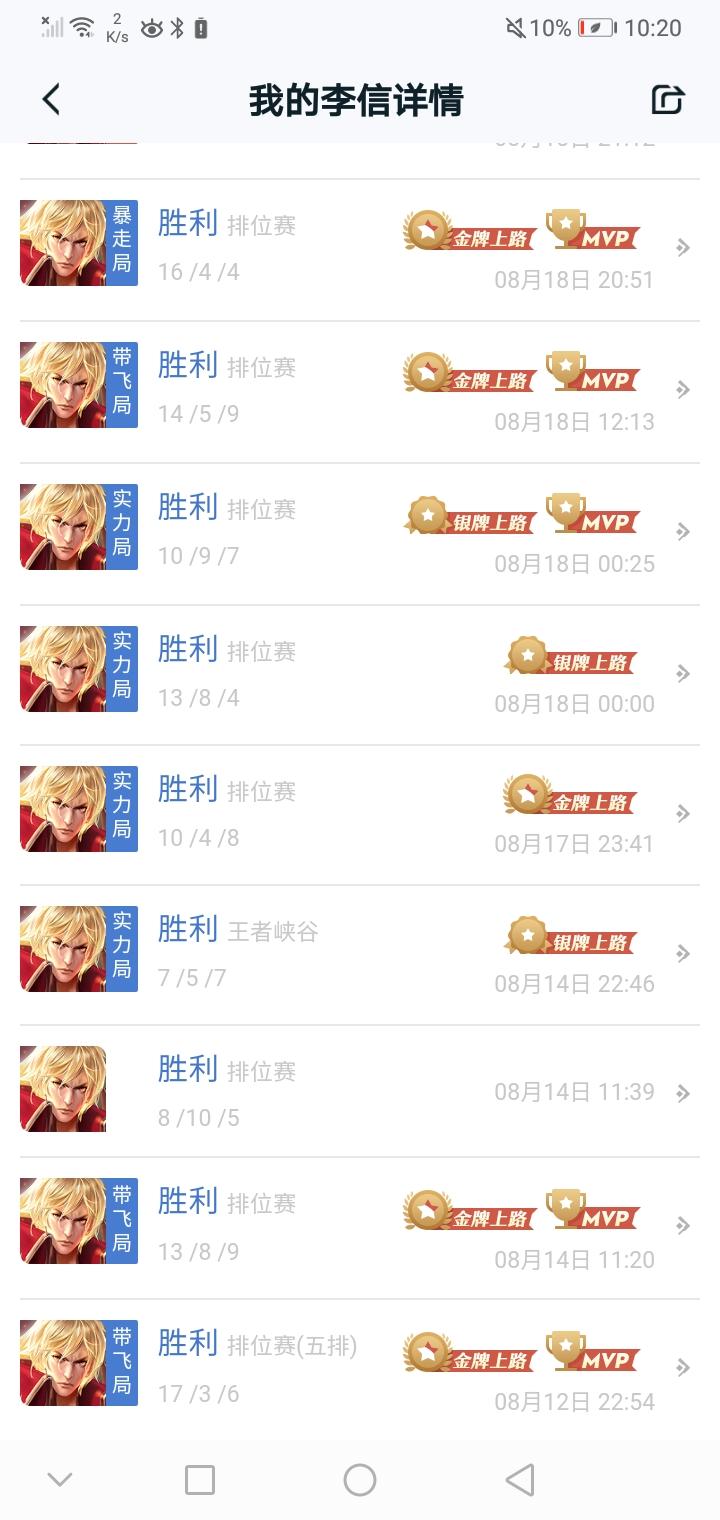Viewport: 720px width, 1520px height.
Task: Go back using the top-left arrow
Action: click(52, 100)
